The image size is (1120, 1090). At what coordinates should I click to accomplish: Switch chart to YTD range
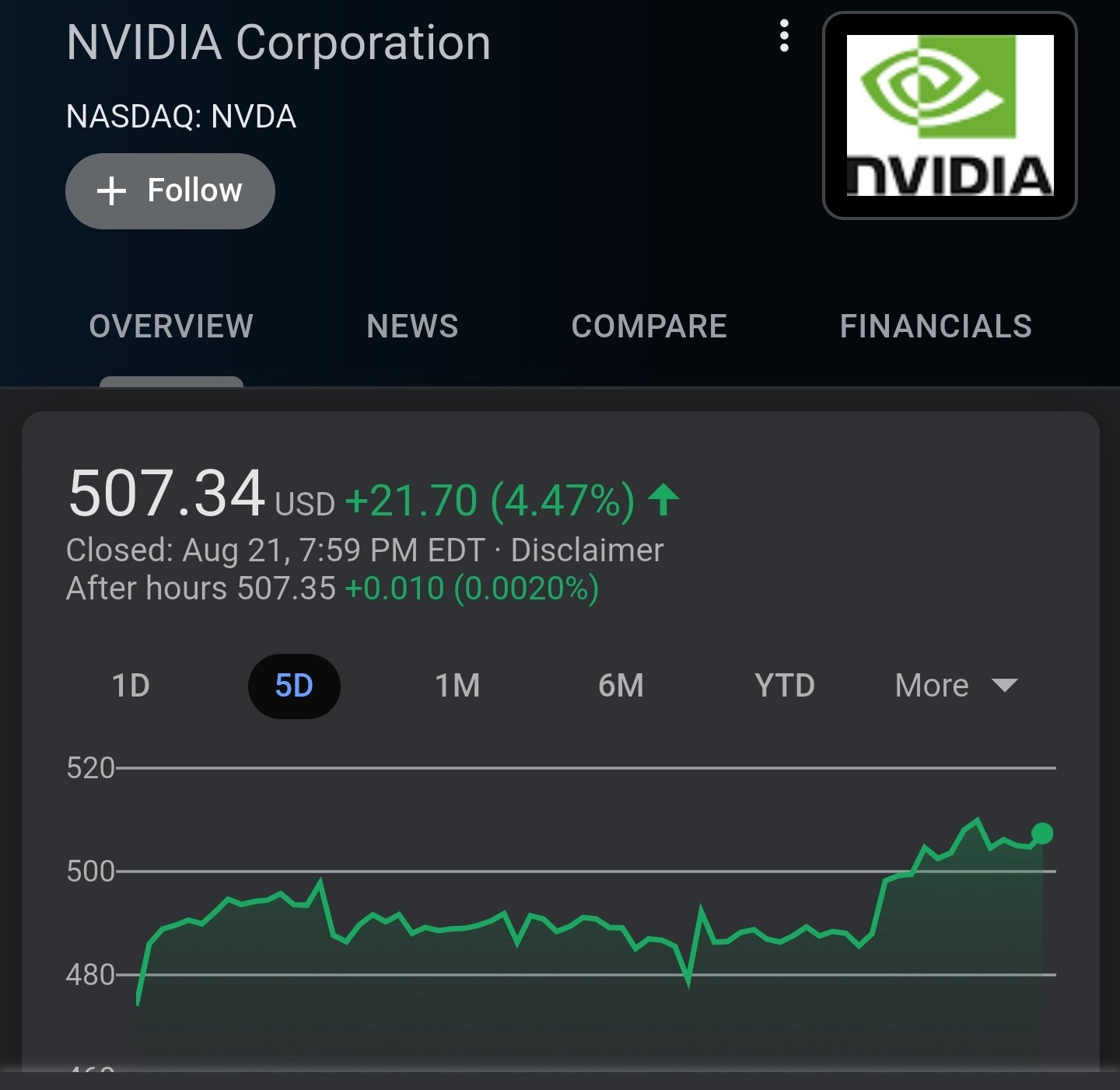click(x=784, y=686)
